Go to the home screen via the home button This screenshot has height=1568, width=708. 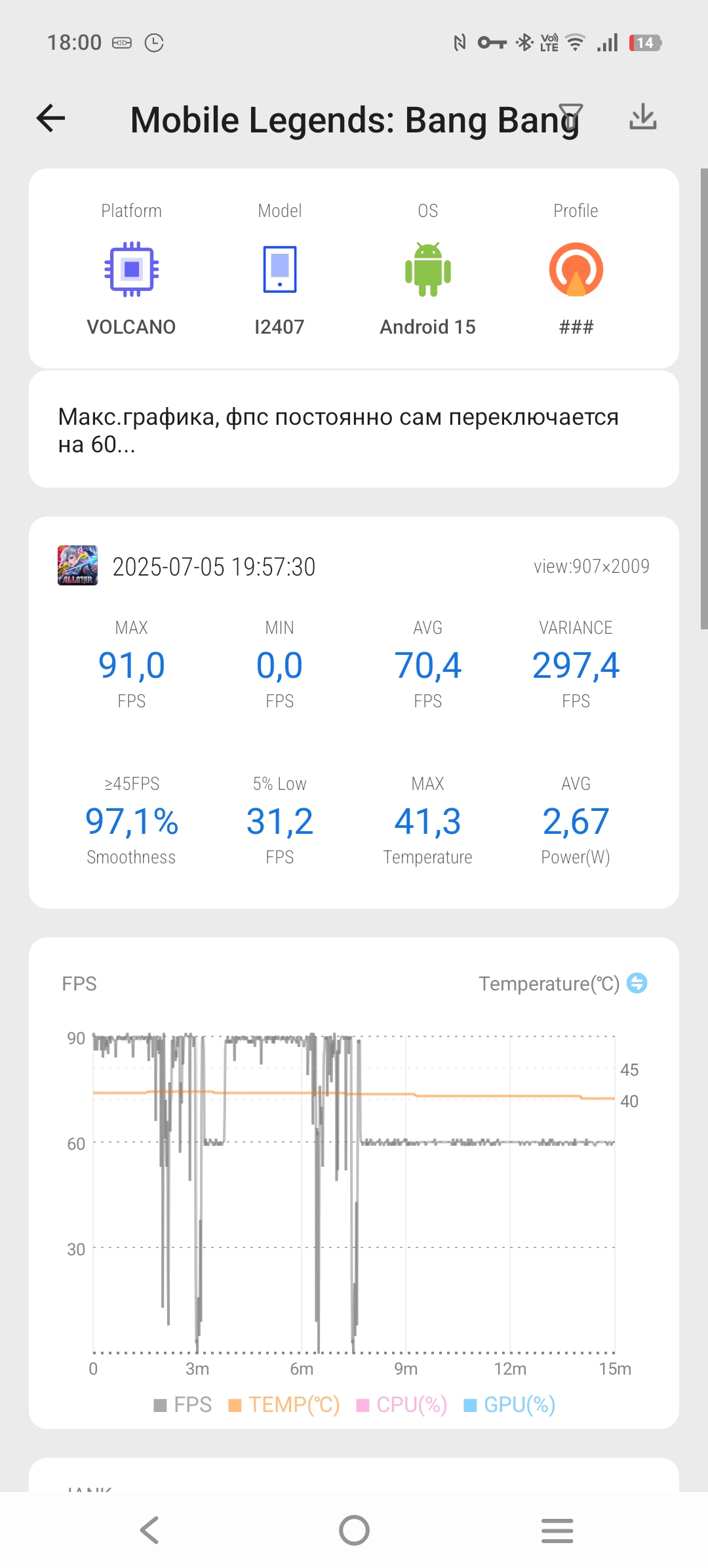[354, 1531]
